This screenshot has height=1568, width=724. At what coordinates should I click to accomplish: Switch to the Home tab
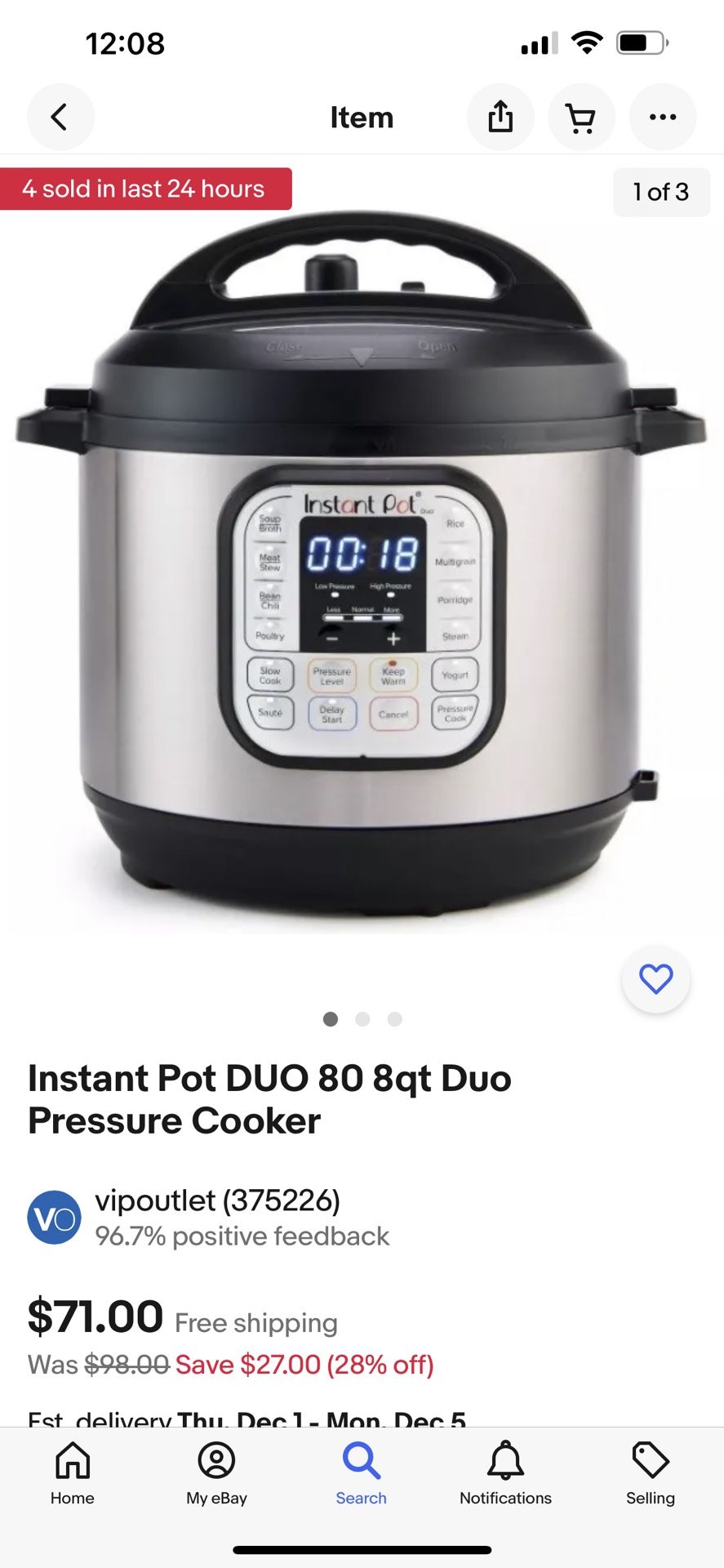click(72, 1470)
